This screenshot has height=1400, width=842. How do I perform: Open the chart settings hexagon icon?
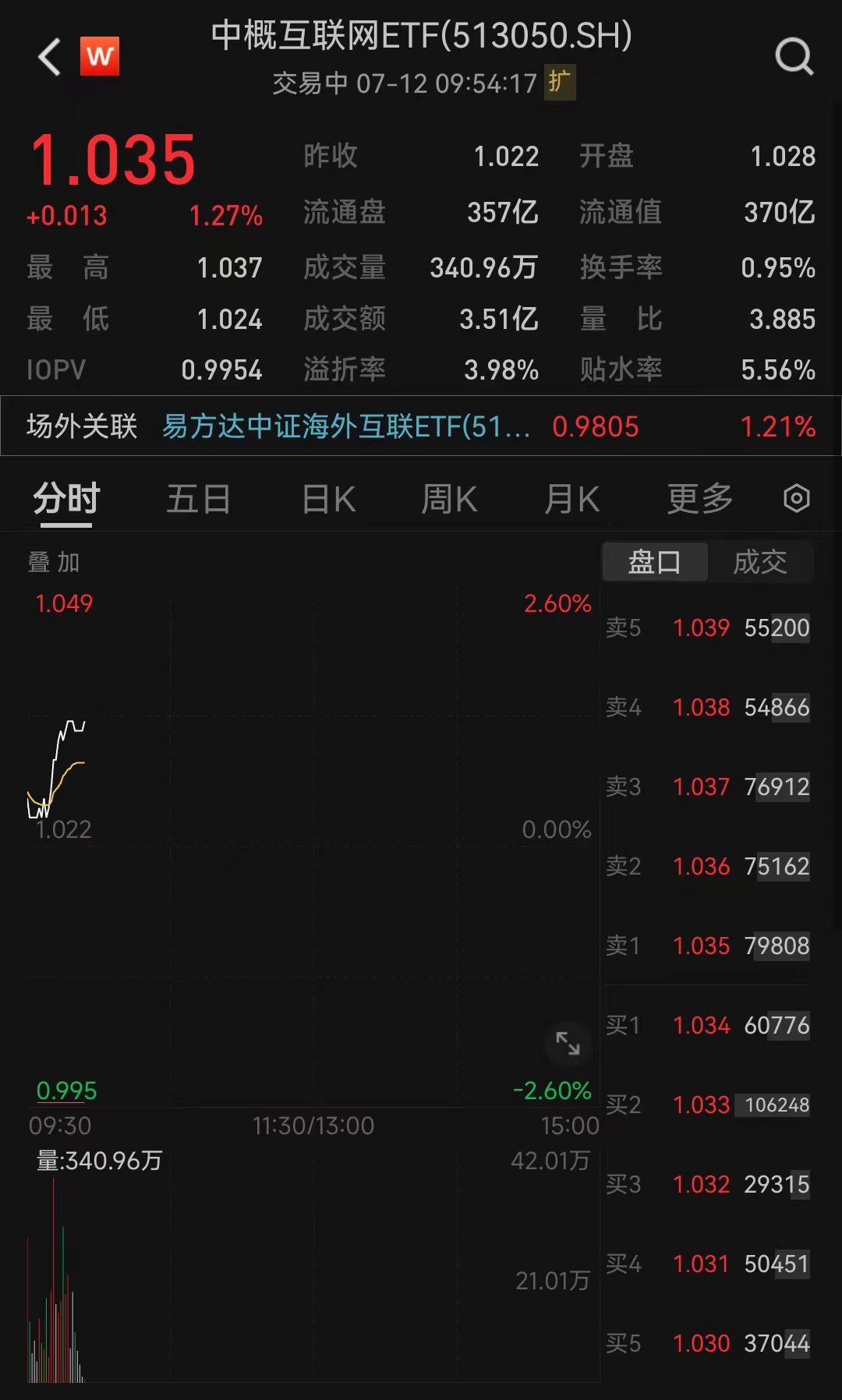pyautogui.click(x=797, y=498)
